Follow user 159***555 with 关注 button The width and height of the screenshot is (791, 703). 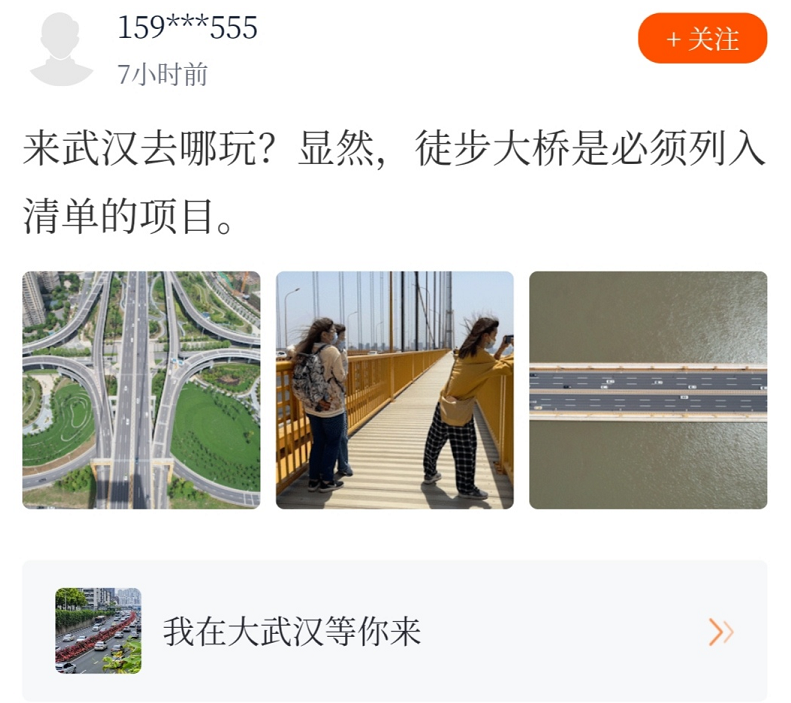coord(702,39)
